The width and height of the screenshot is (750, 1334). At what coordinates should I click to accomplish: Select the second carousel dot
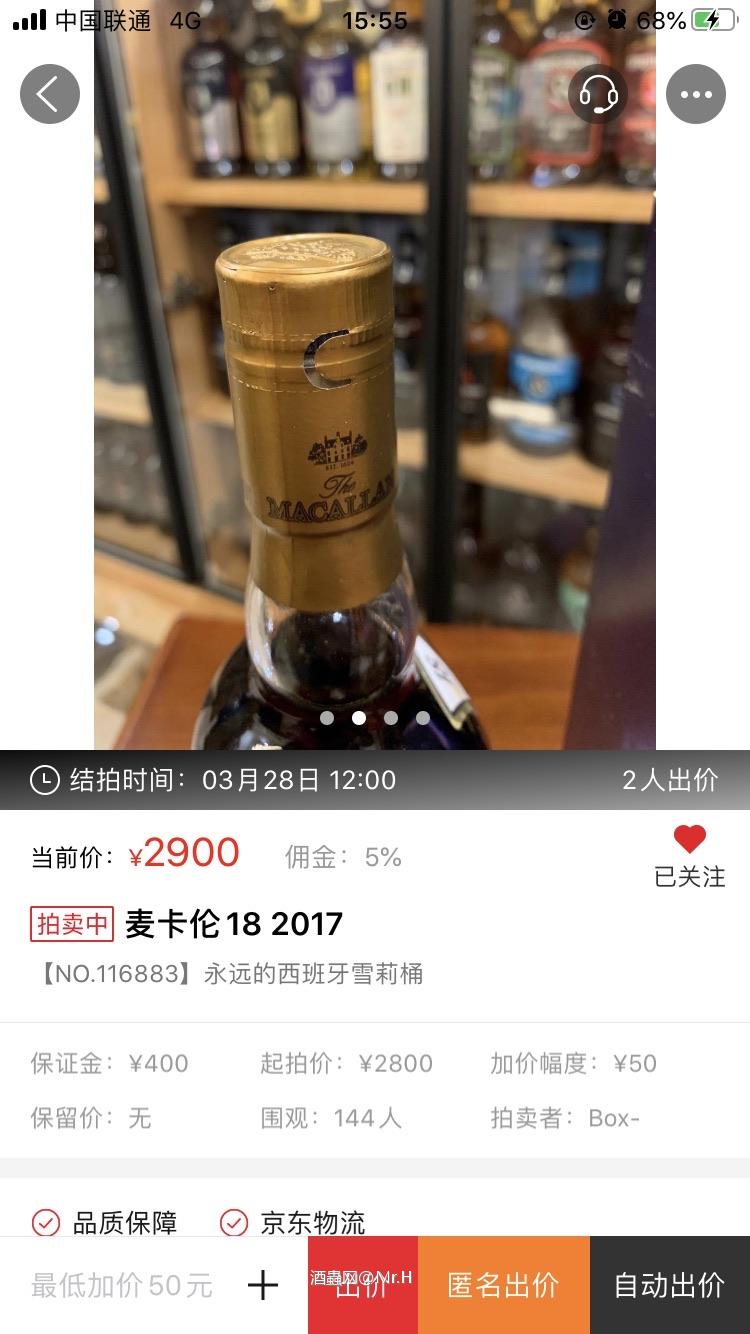click(x=358, y=717)
